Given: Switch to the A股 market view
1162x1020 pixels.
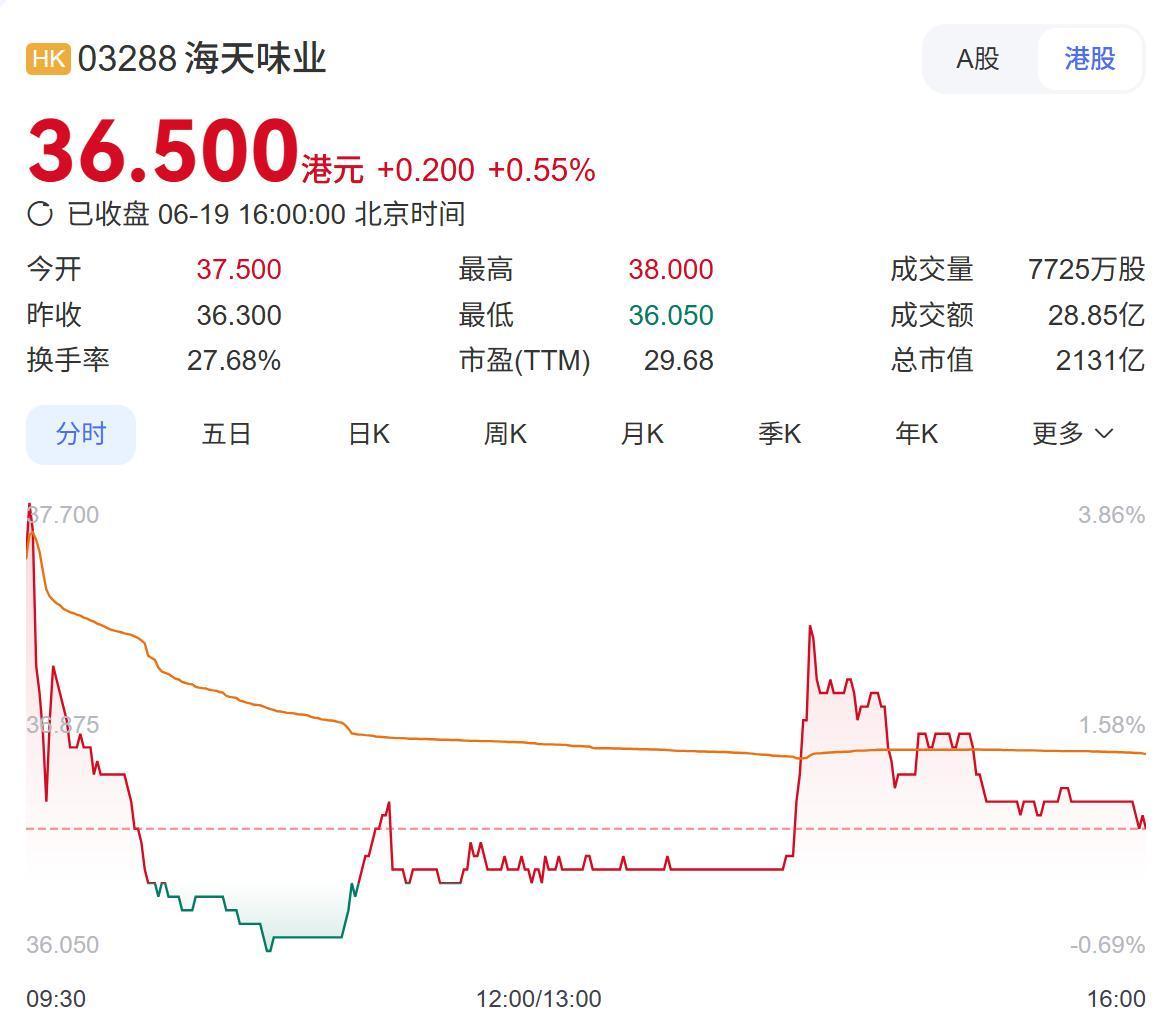Looking at the screenshot, I should coord(977,59).
